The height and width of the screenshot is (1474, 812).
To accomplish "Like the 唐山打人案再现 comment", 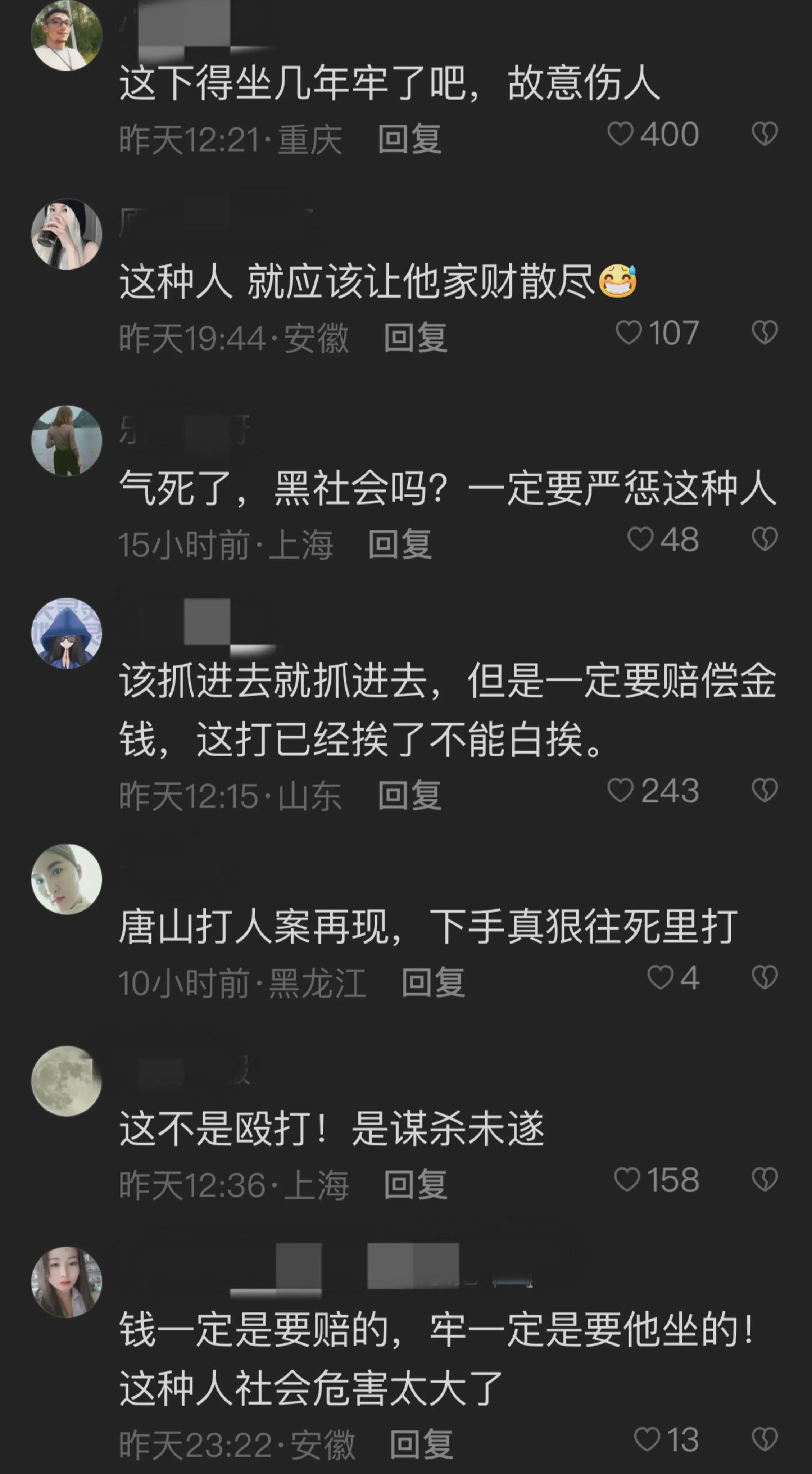I will (x=660, y=977).
